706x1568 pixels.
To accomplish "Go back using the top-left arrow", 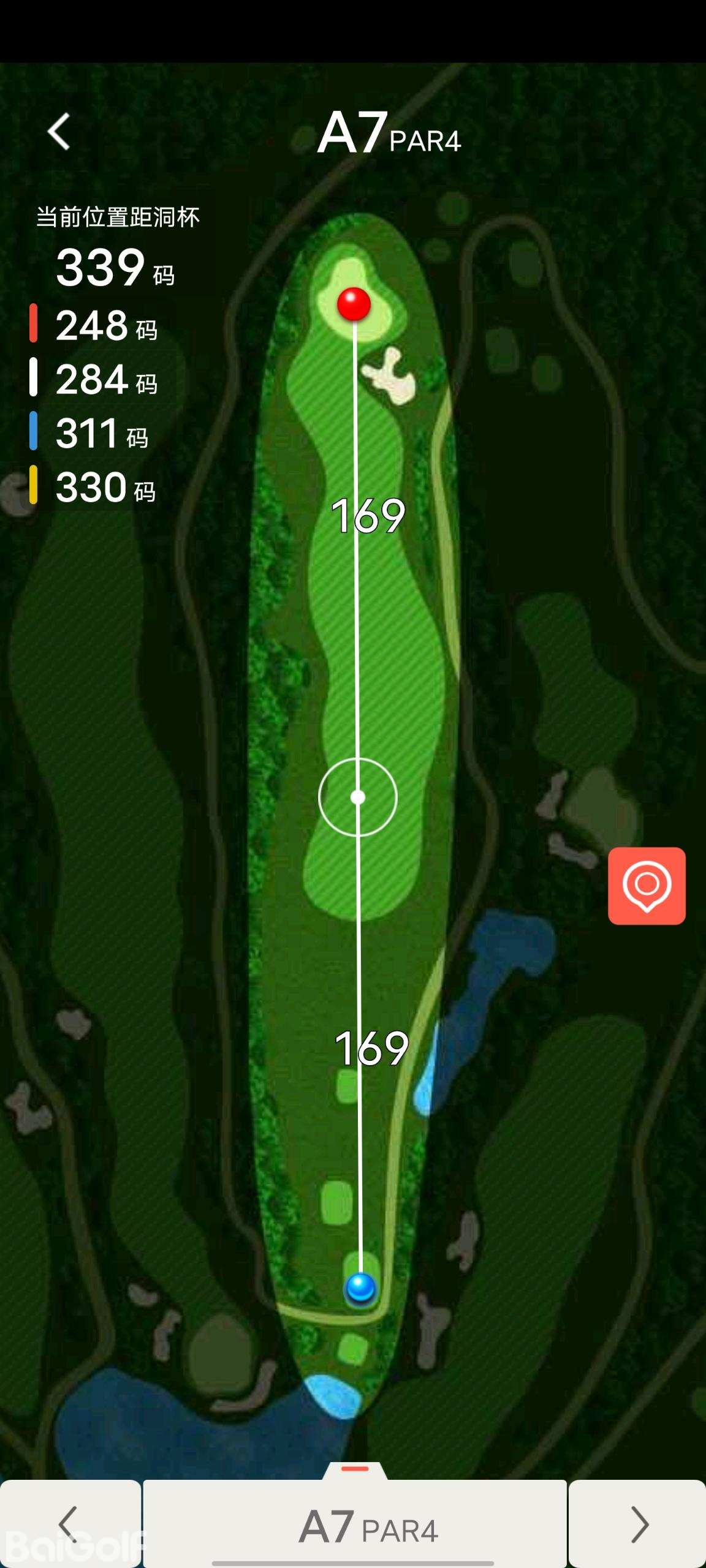I will [x=59, y=132].
